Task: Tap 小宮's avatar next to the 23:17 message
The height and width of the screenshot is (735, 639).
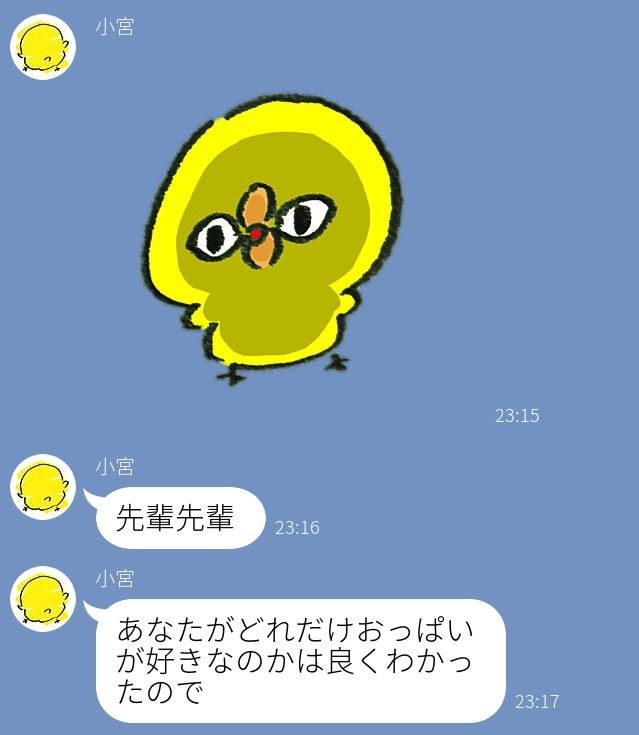Action: (43, 599)
